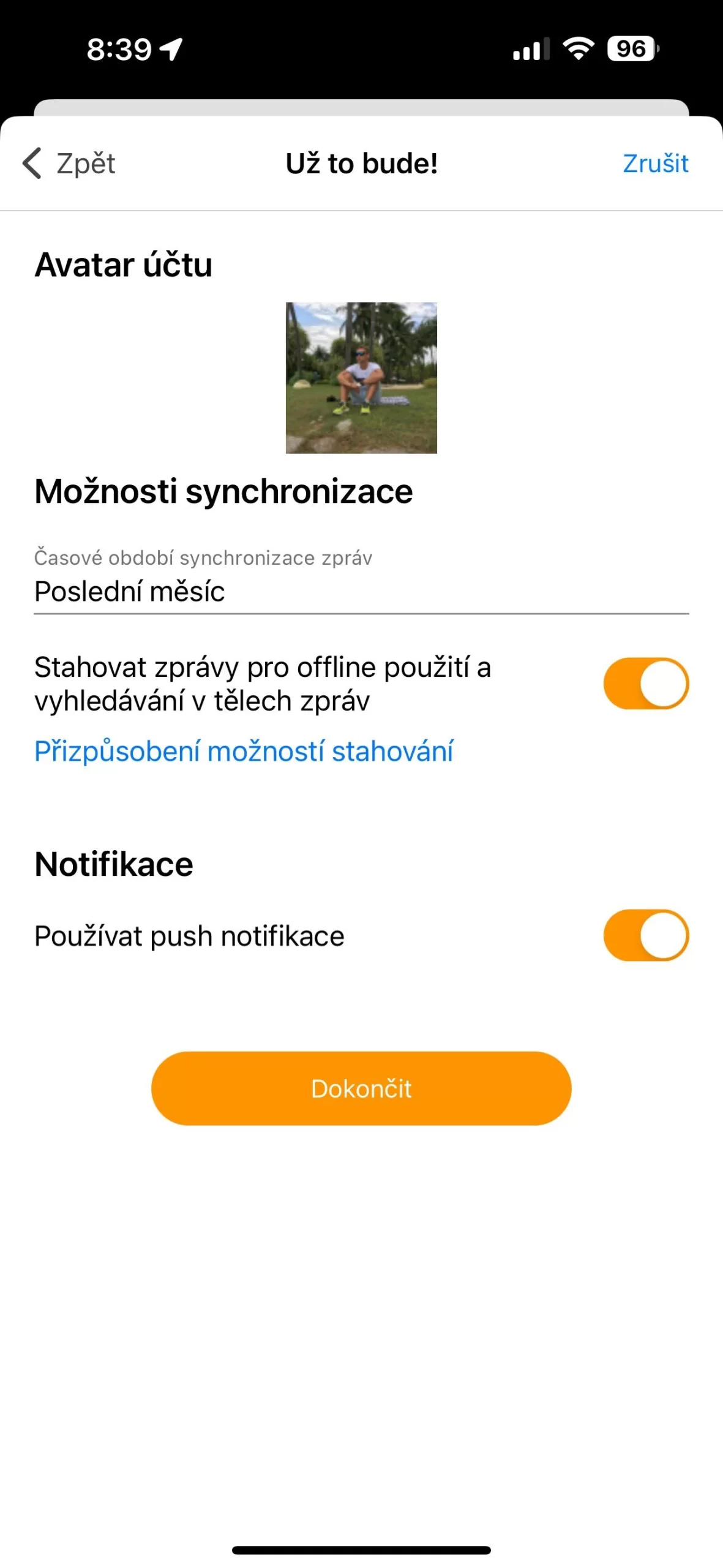The image size is (723, 1568).
Task: Go back with the Zpět button
Action: coord(69,164)
